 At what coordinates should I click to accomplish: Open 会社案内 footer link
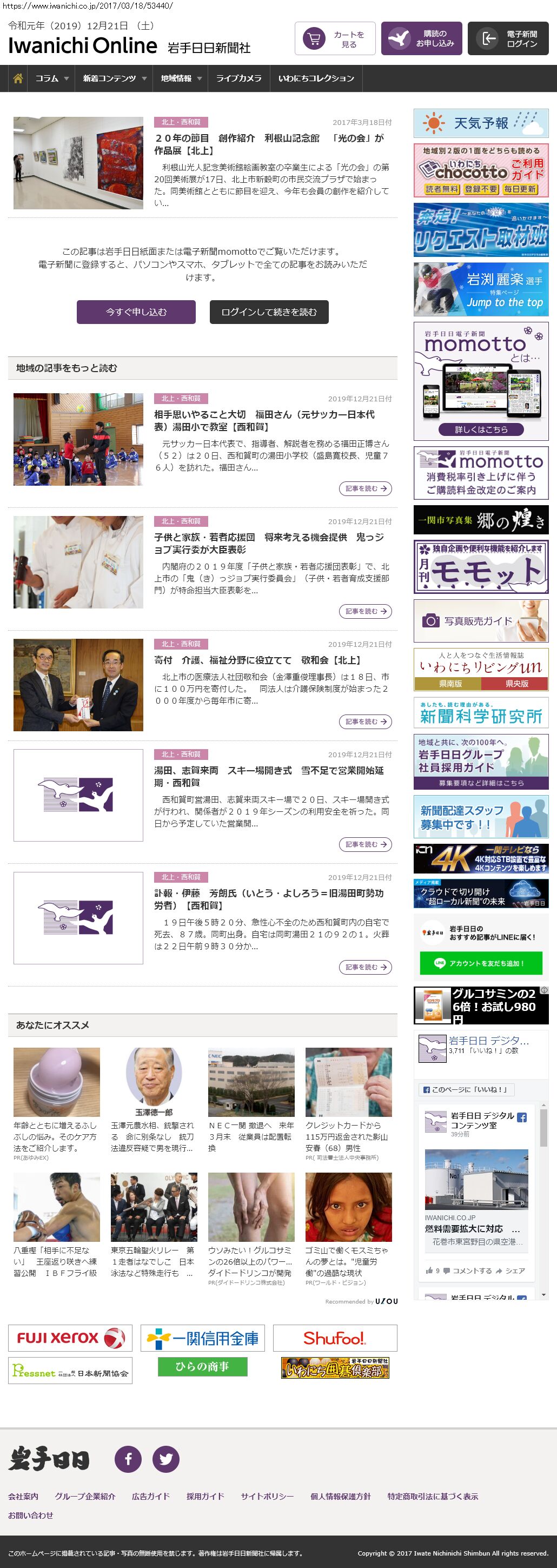[23, 1496]
